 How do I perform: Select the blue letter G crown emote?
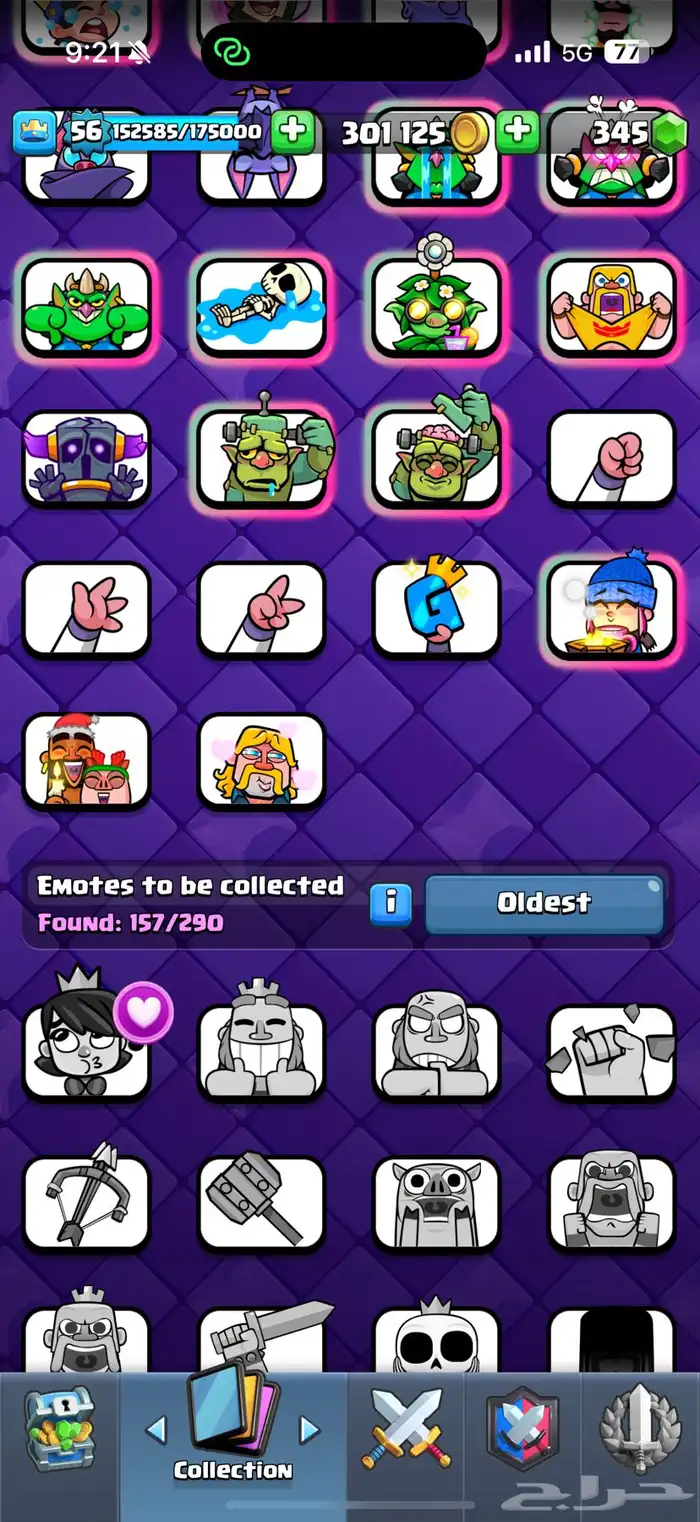coord(436,609)
